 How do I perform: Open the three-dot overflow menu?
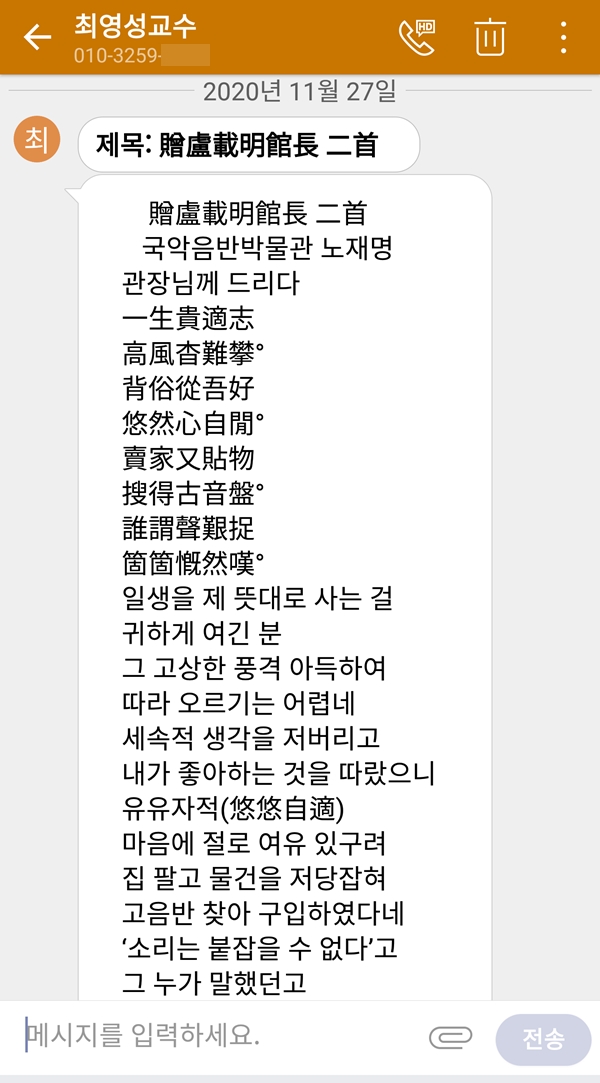[x=563, y=37]
